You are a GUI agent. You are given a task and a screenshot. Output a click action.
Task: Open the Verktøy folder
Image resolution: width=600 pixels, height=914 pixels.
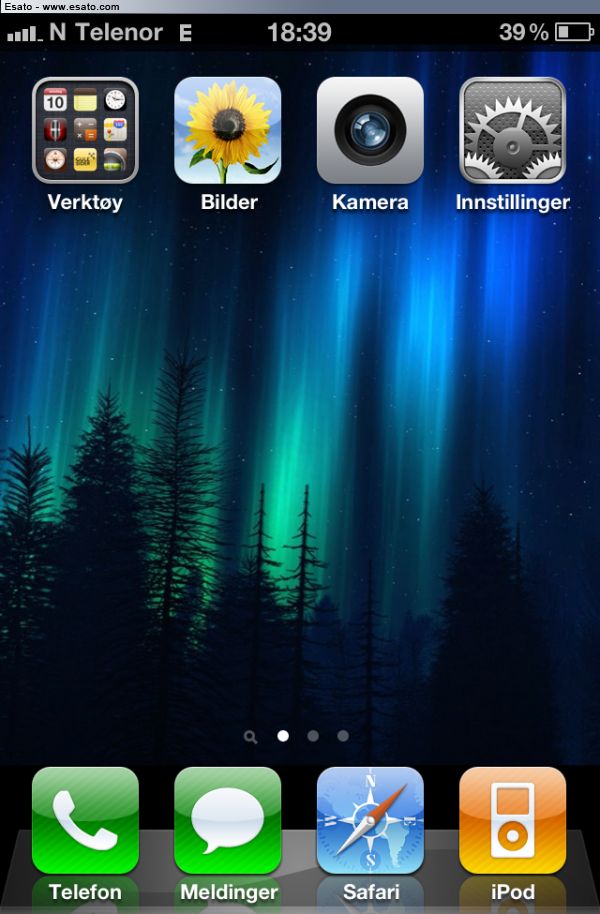[86, 131]
